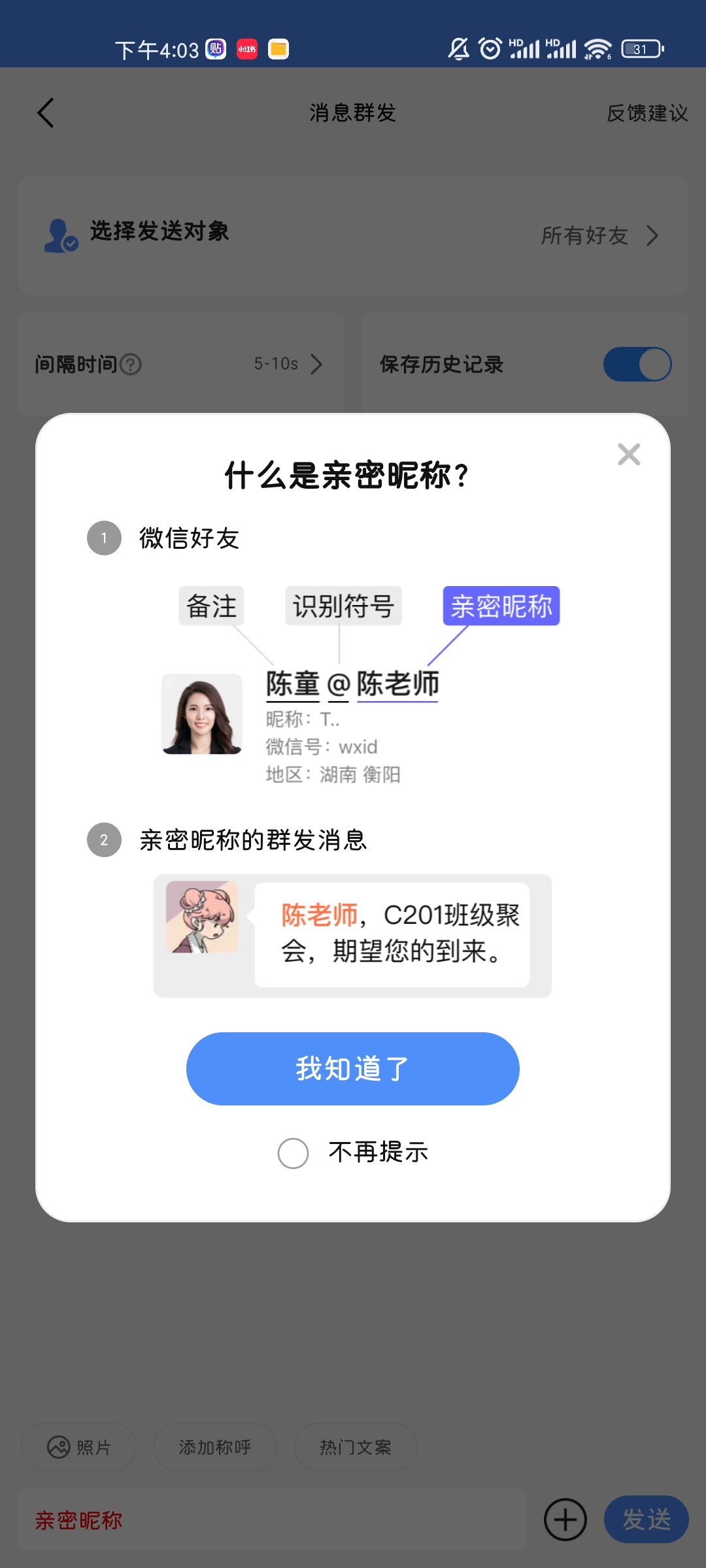Click the purple 亲密昵称 tag in the illustration
The height and width of the screenshot is (1568, 706).
point(501,606)
